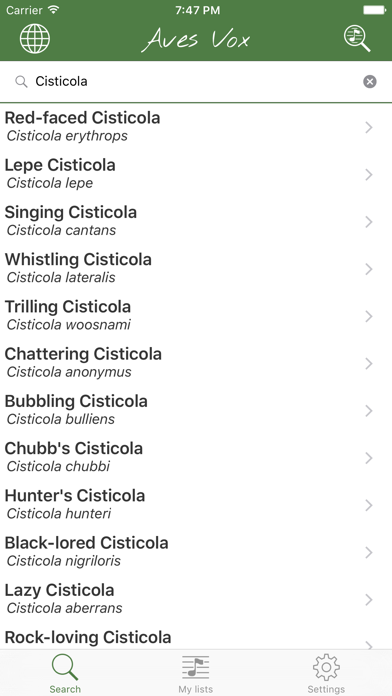Open Chubb's Cisticola
Viewport: 392px width, 696px height.
[196, 458]
